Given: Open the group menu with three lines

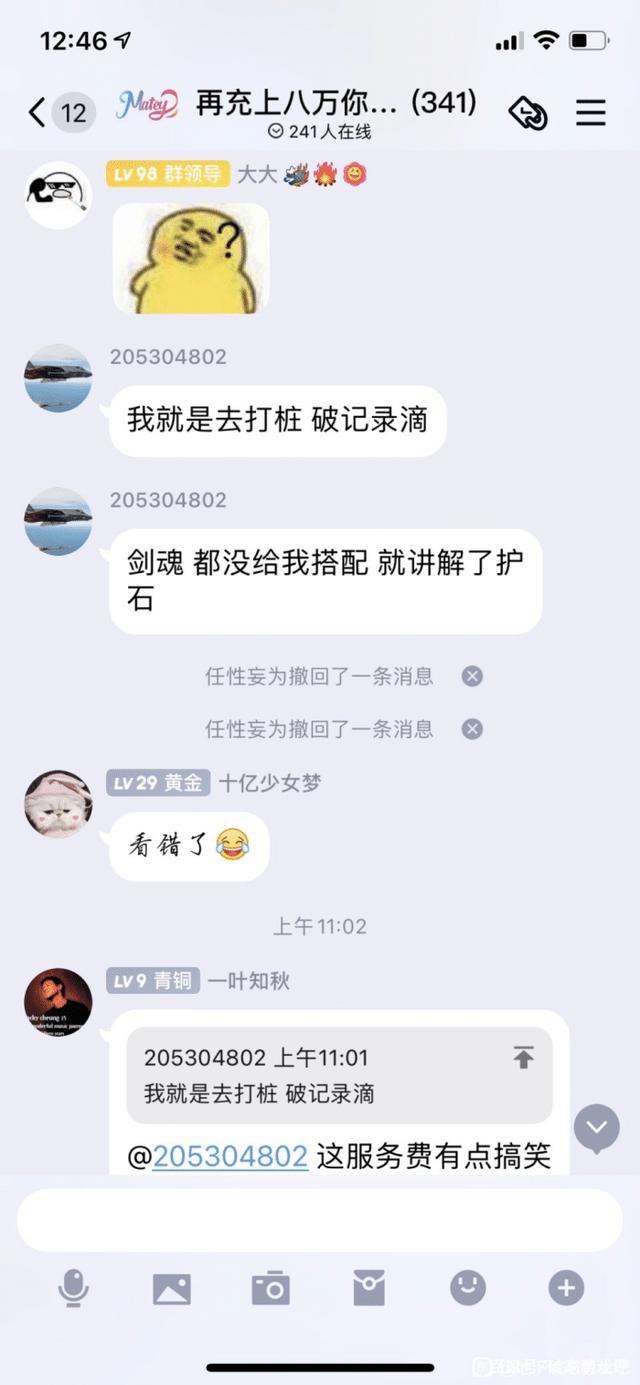Looking at the screenshot, I should point(591,113).
